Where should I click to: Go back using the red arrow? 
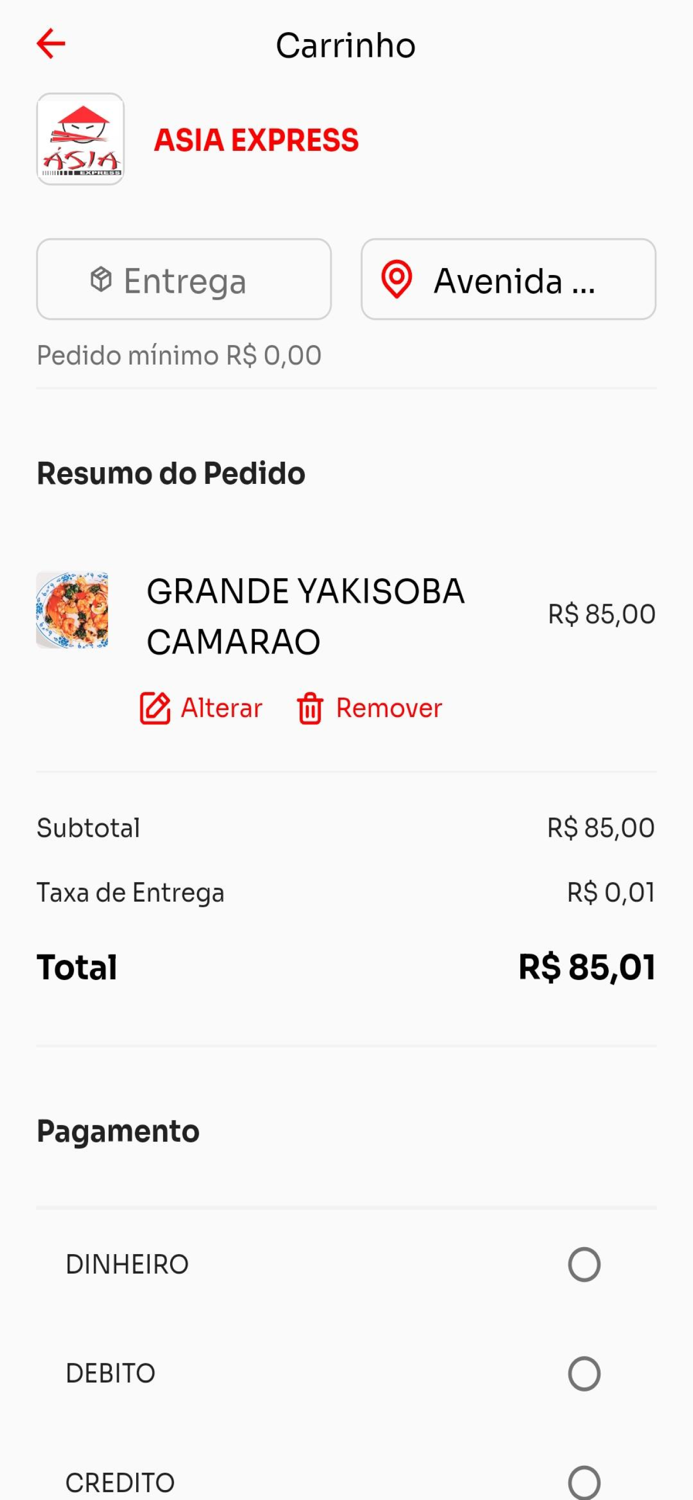pyautogui.click(x=51, y=44)
